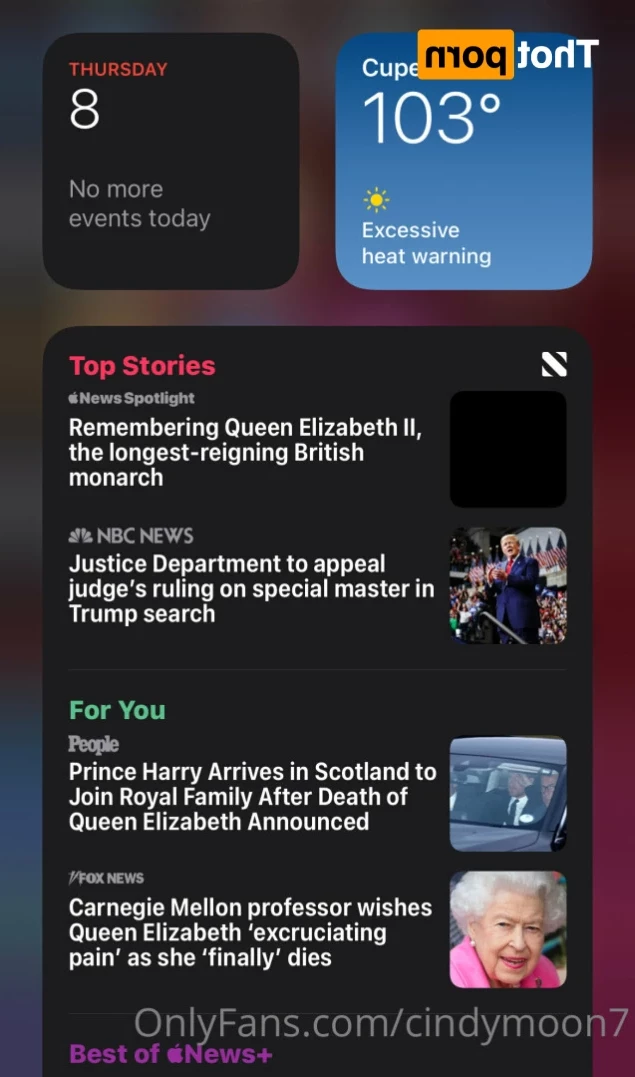Open Fox News Carnegie Mellon professor story
635x1077 pixels.
[x=250, y=932]
